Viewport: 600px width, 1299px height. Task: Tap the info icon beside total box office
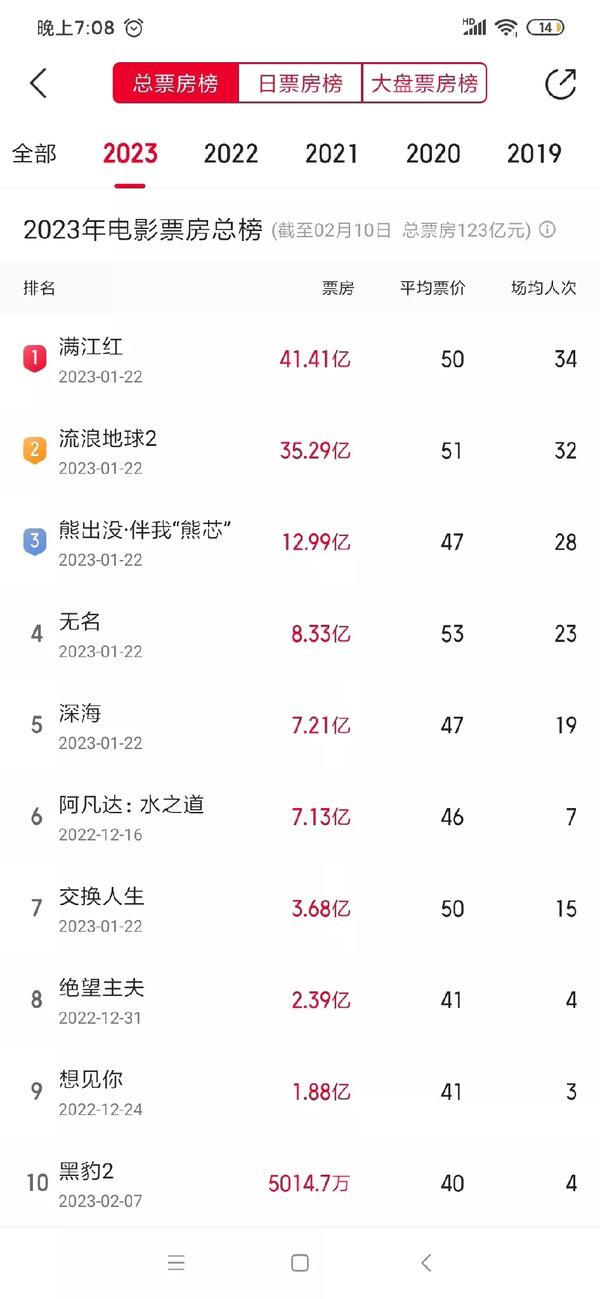tap(547, 230)
